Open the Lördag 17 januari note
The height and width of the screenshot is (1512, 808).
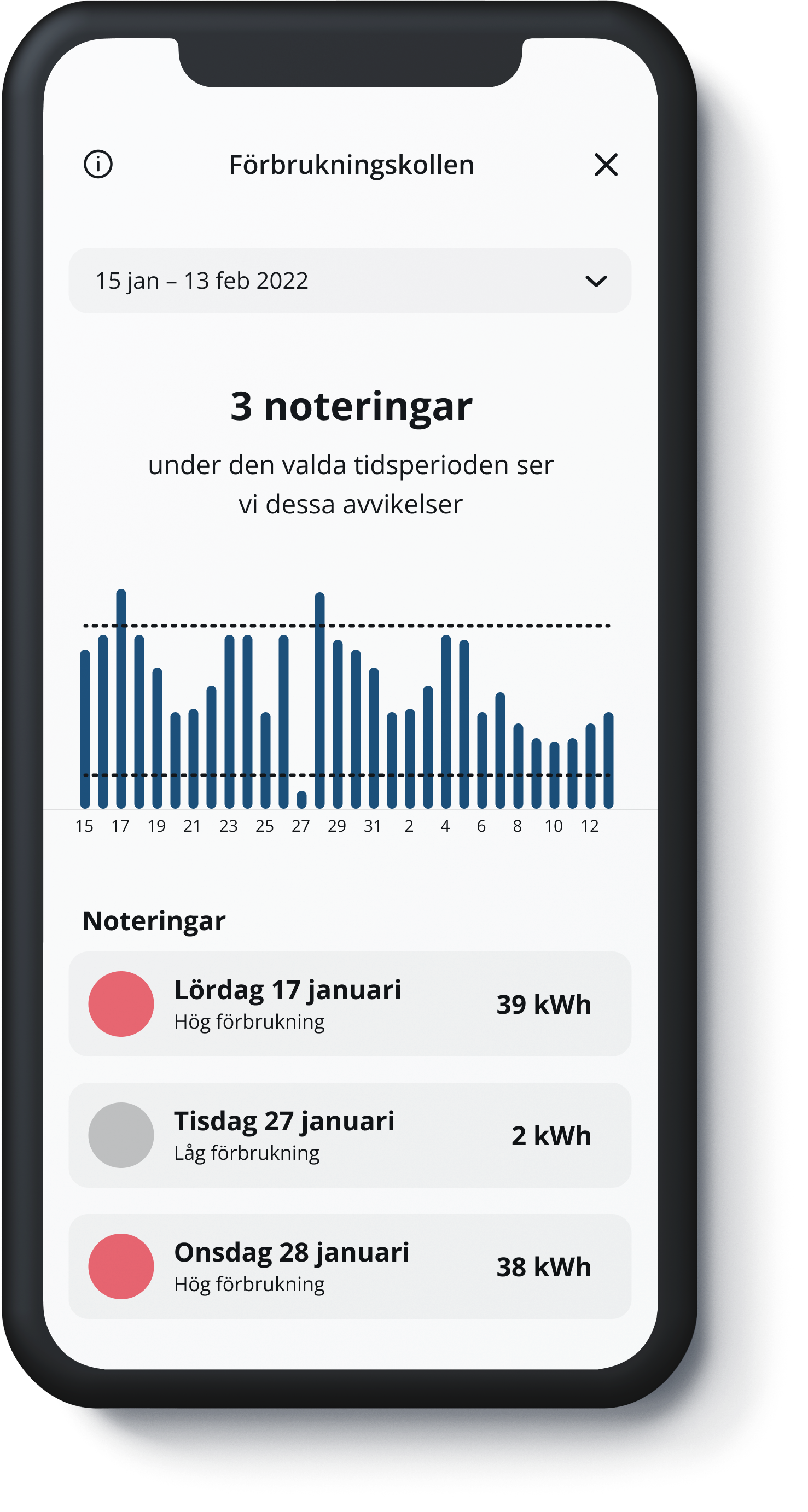(x=350, y=1003)
